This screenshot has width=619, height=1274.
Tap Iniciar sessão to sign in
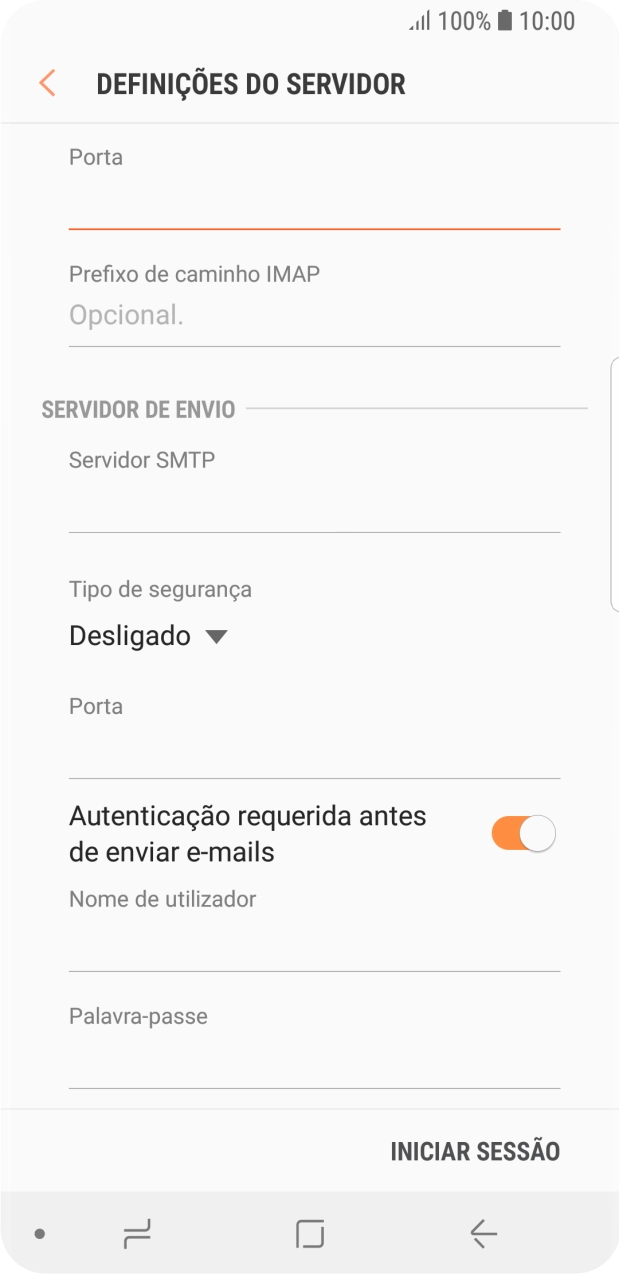click(x=474, y=1151)
